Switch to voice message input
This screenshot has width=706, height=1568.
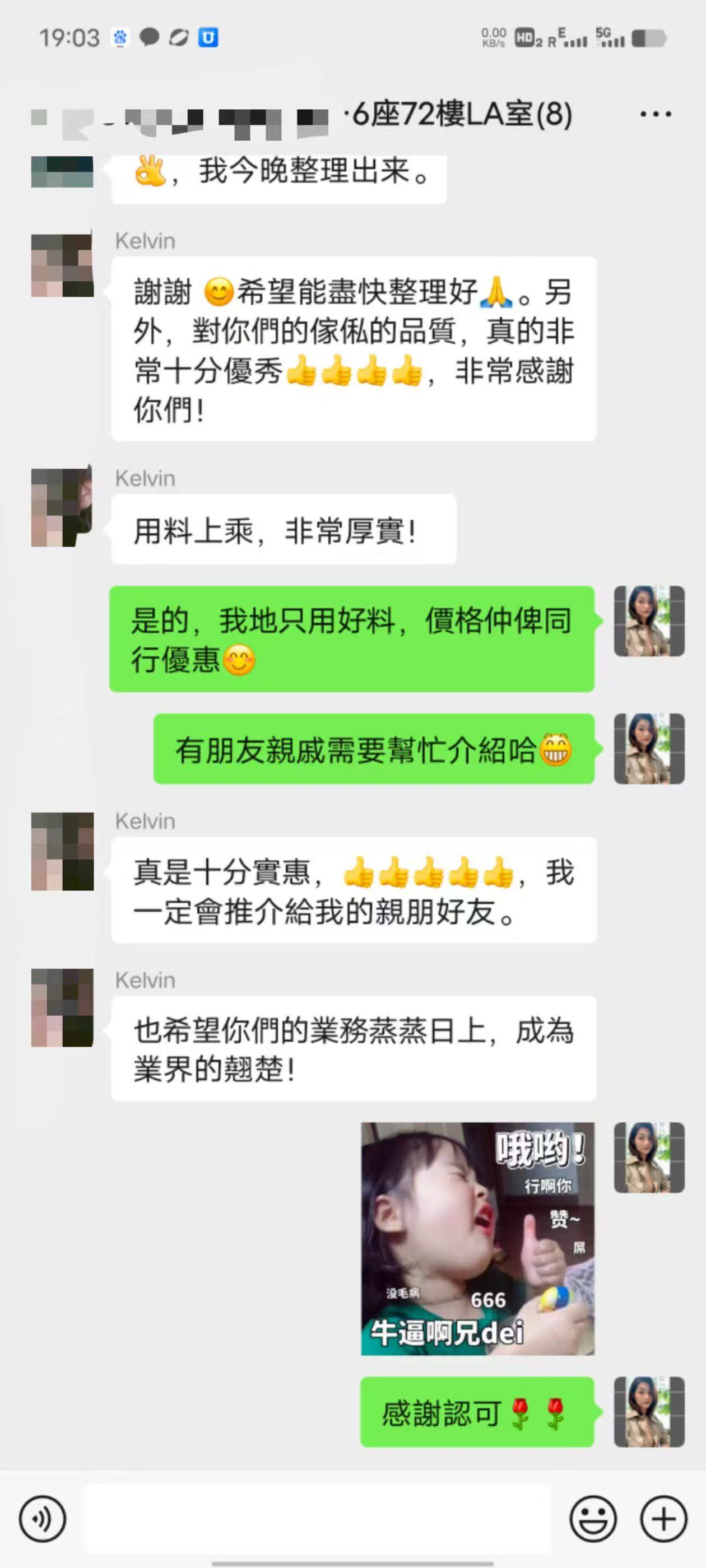click(x=42, y=1519)
